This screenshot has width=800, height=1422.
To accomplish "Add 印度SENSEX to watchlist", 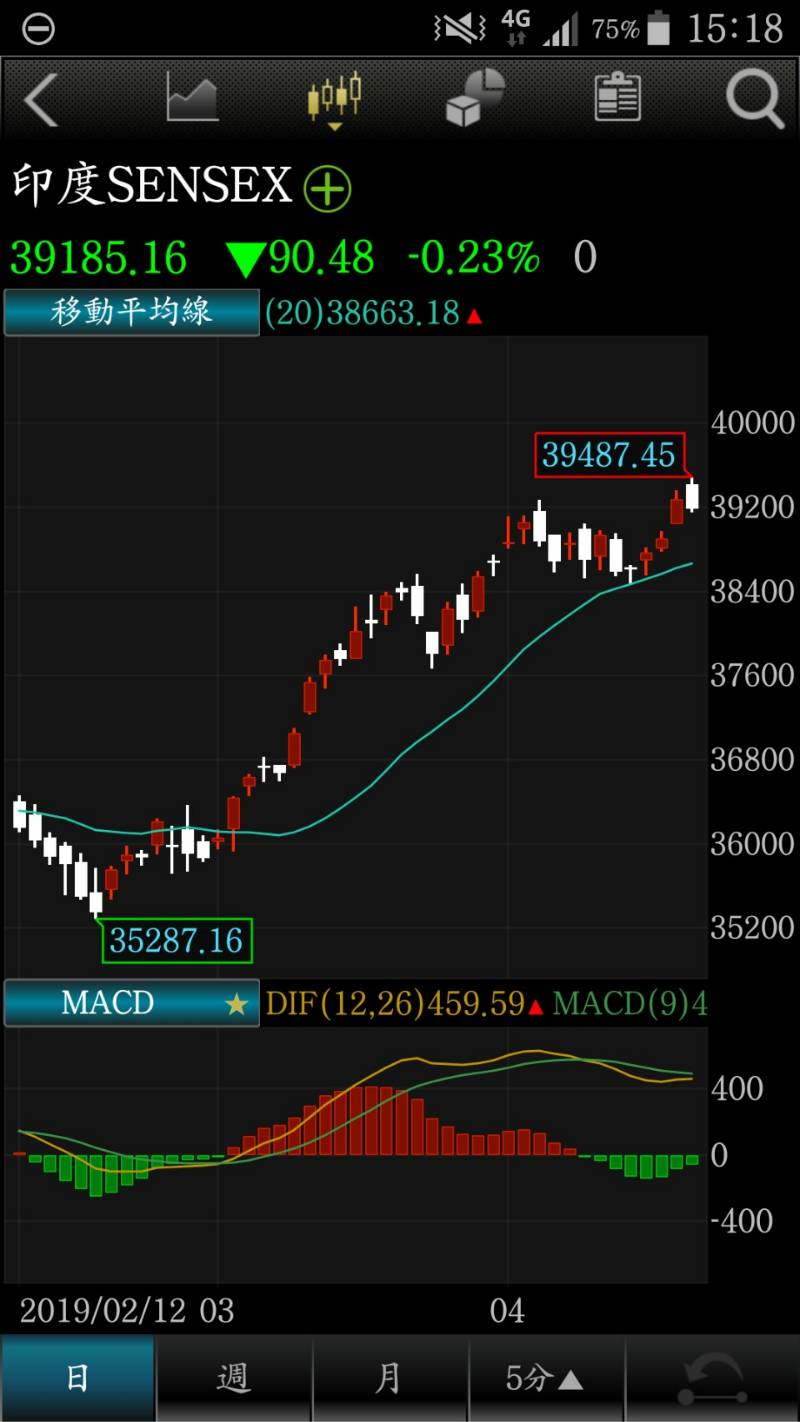I will pyautogui.click(x=328, y=188).
